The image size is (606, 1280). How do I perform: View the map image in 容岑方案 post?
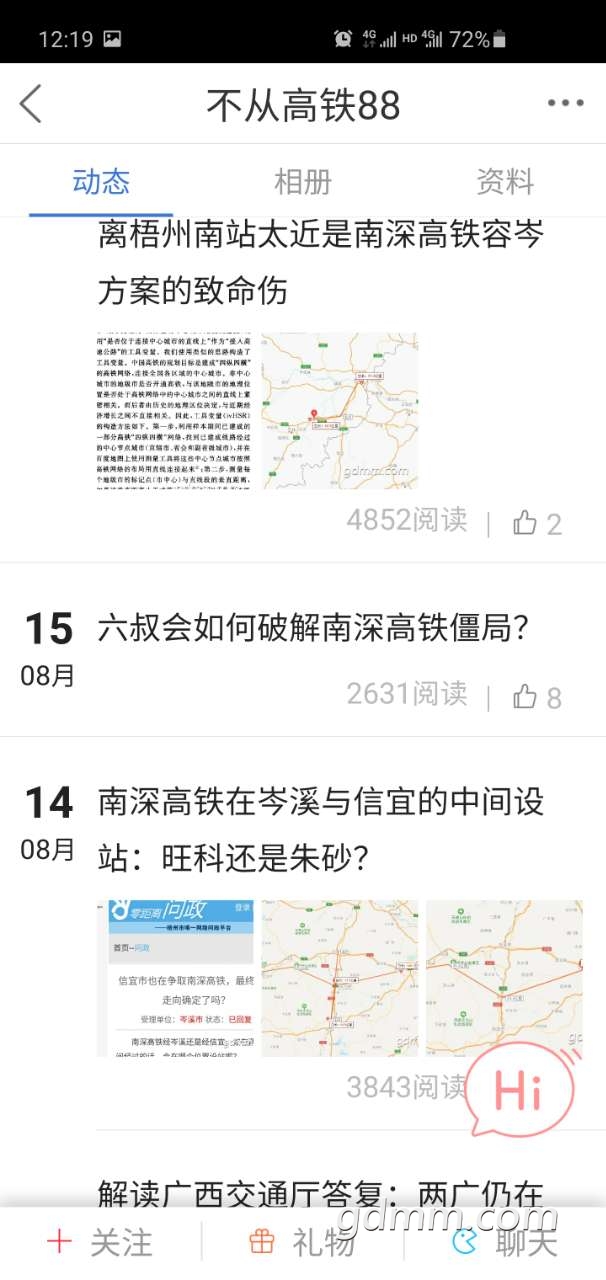click(339, 411)
